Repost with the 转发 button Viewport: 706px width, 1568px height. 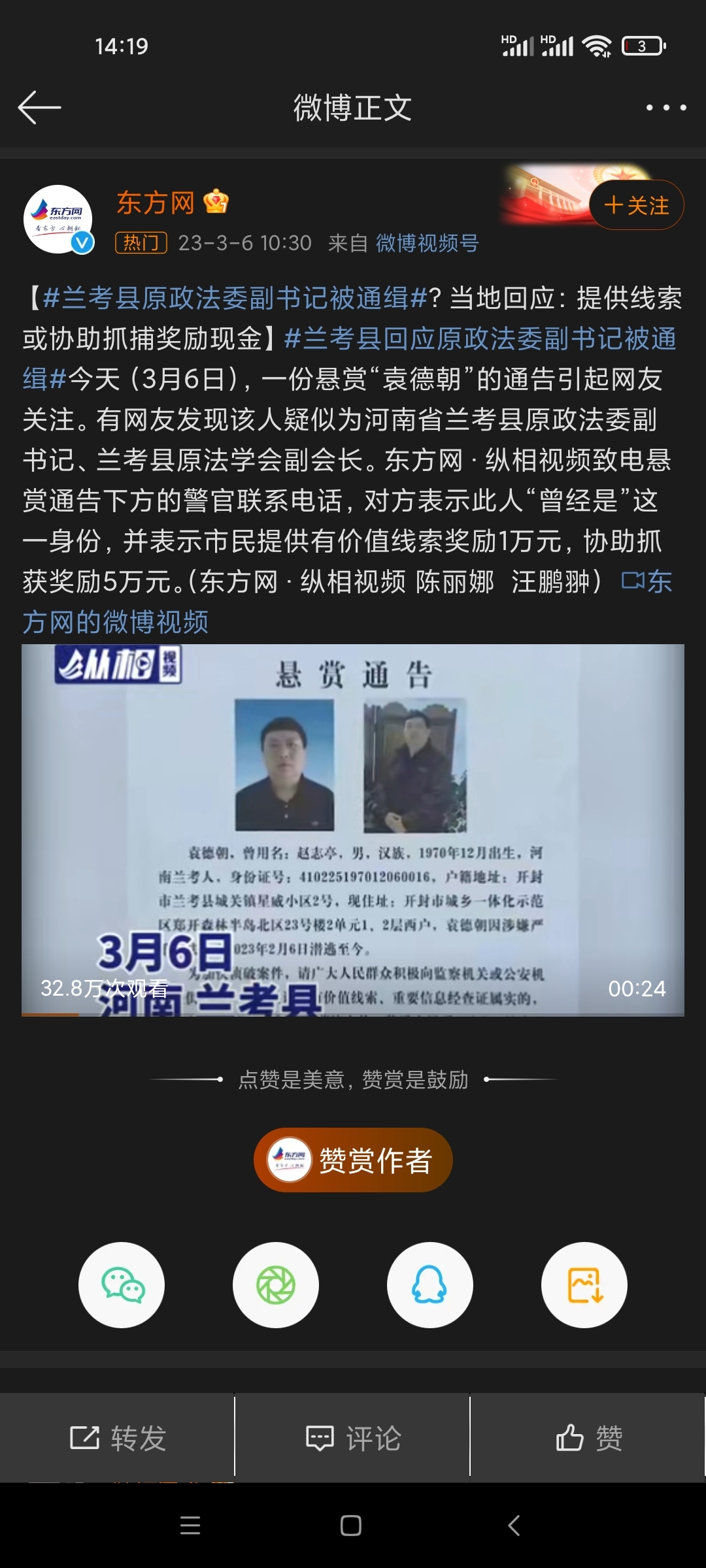(x=118, y=1438)
